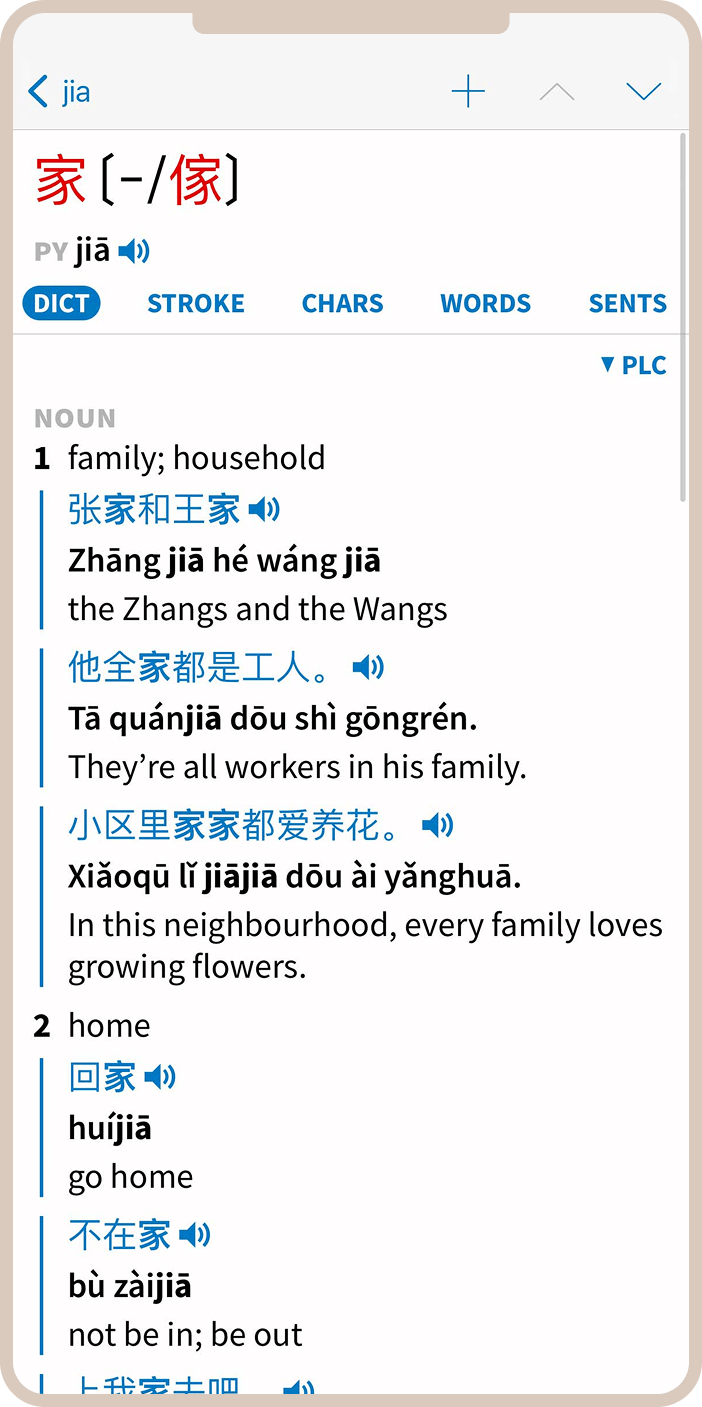Go back to the jia search
Image resolution: width=702 pixels, height=1407 pixels.
[60, 92]
